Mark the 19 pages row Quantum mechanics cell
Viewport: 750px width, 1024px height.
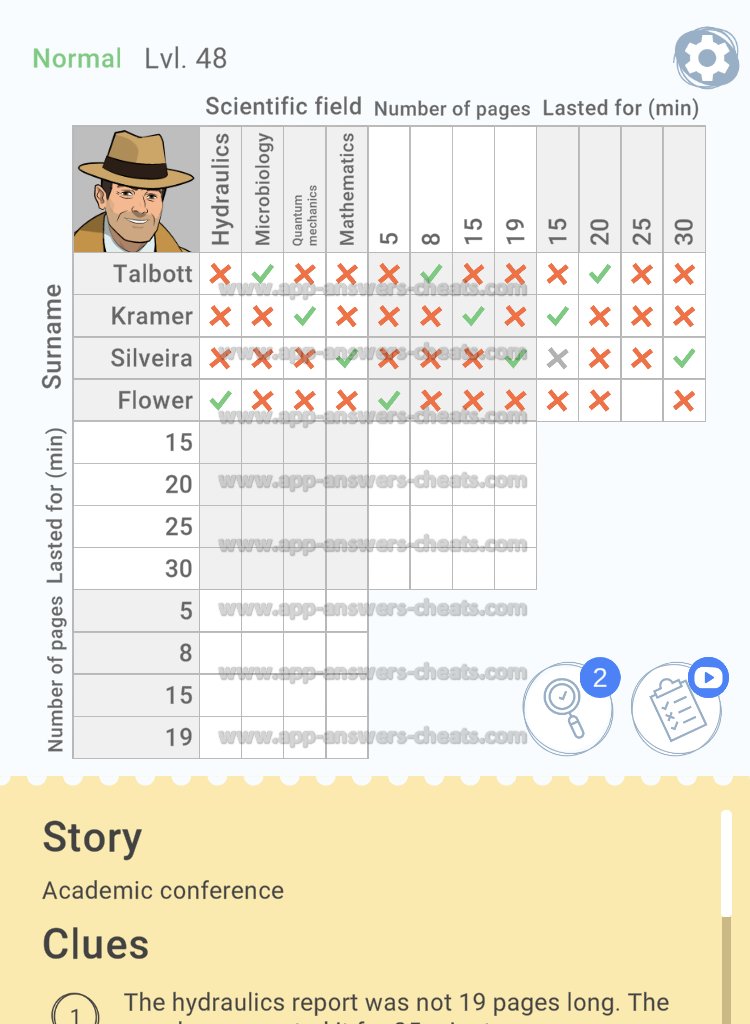coord(305,737)
